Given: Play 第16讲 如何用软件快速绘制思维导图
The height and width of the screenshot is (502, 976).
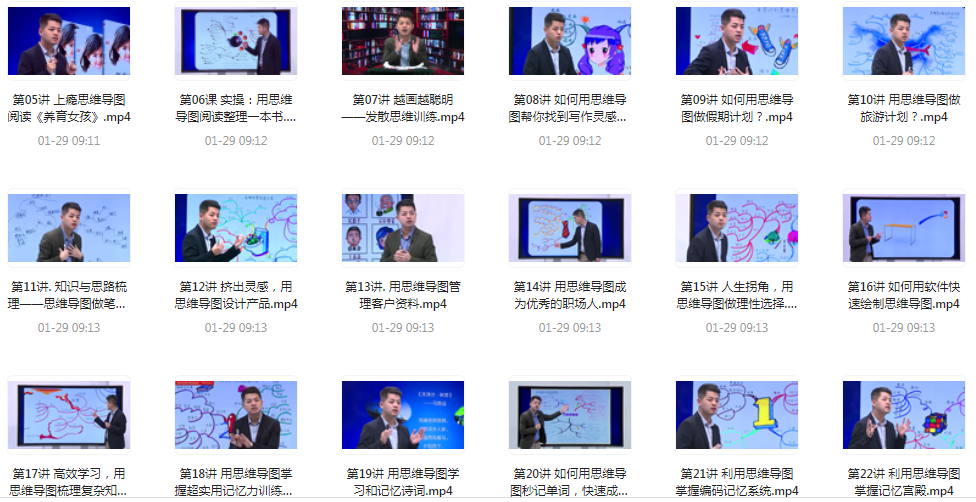Looking at the screenshot, I should click(904, 228).
